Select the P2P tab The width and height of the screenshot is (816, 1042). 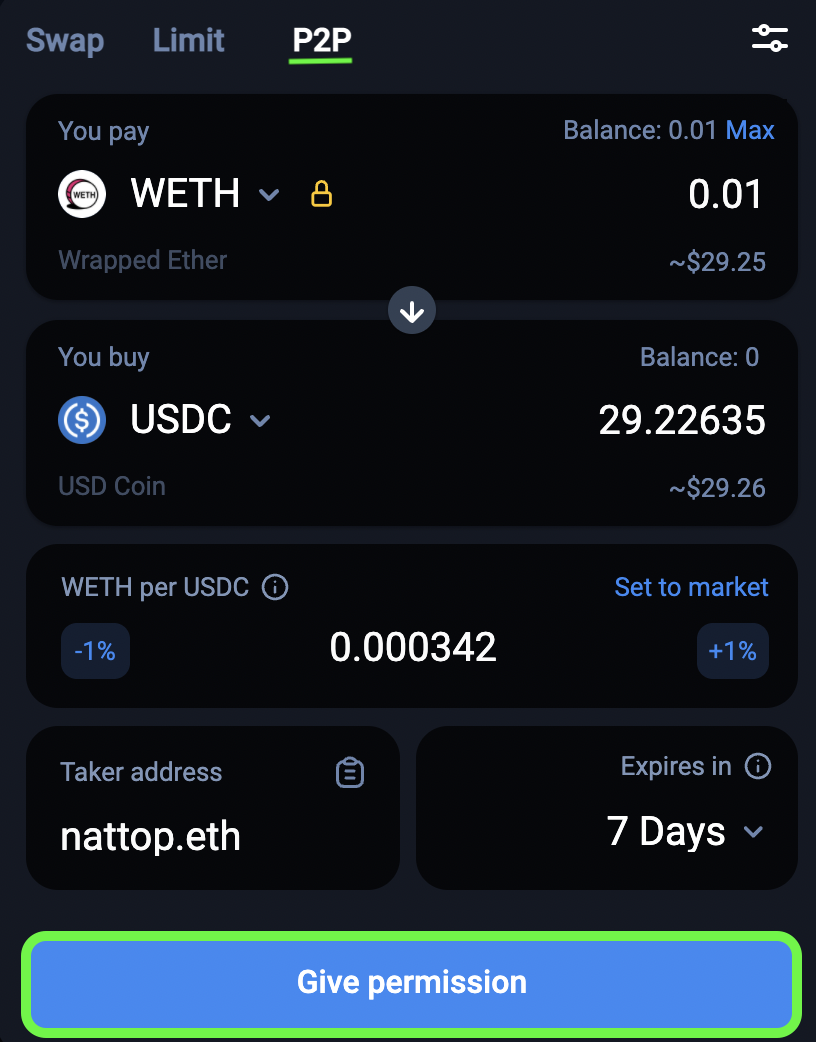point(321,41)
